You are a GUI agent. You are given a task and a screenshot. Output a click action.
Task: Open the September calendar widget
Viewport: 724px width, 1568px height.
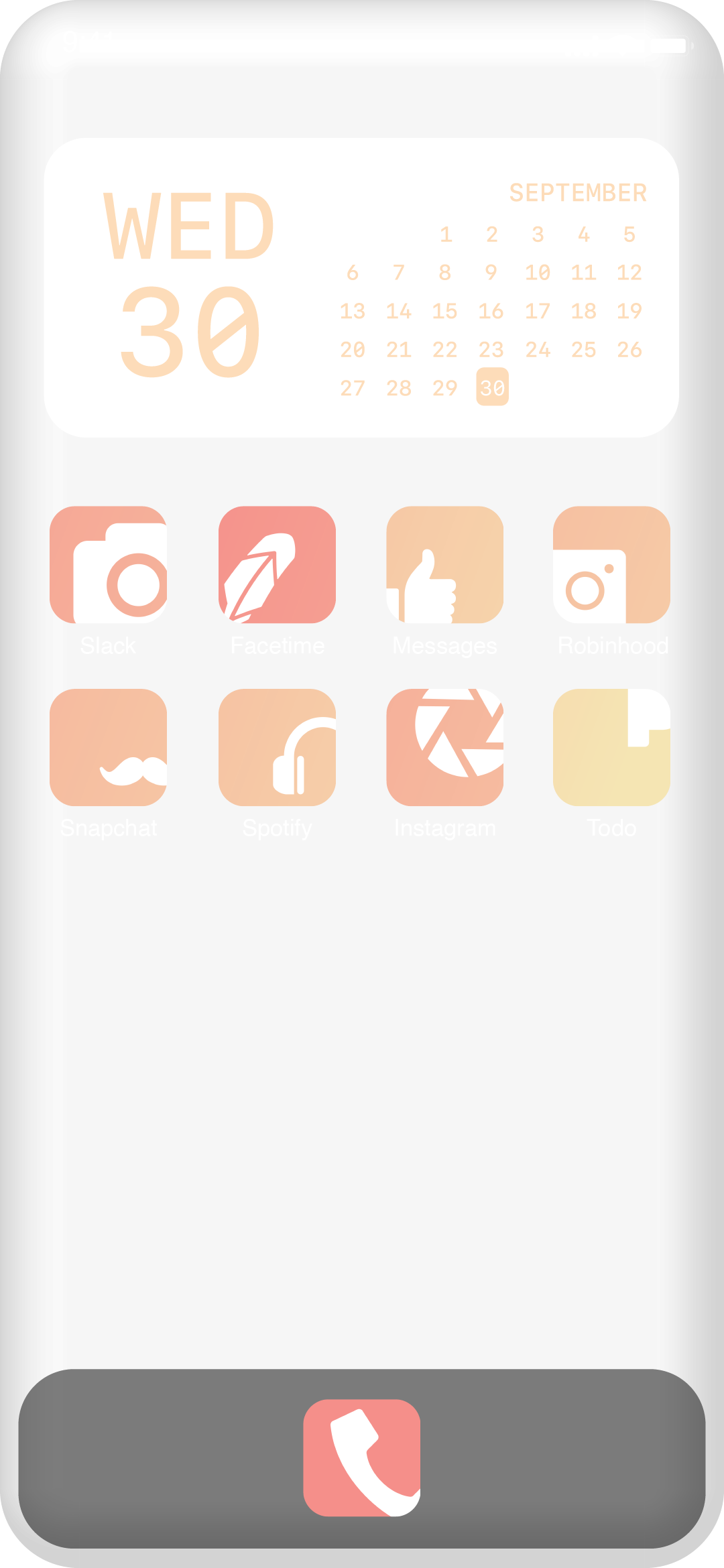click(x=361, y=288)
